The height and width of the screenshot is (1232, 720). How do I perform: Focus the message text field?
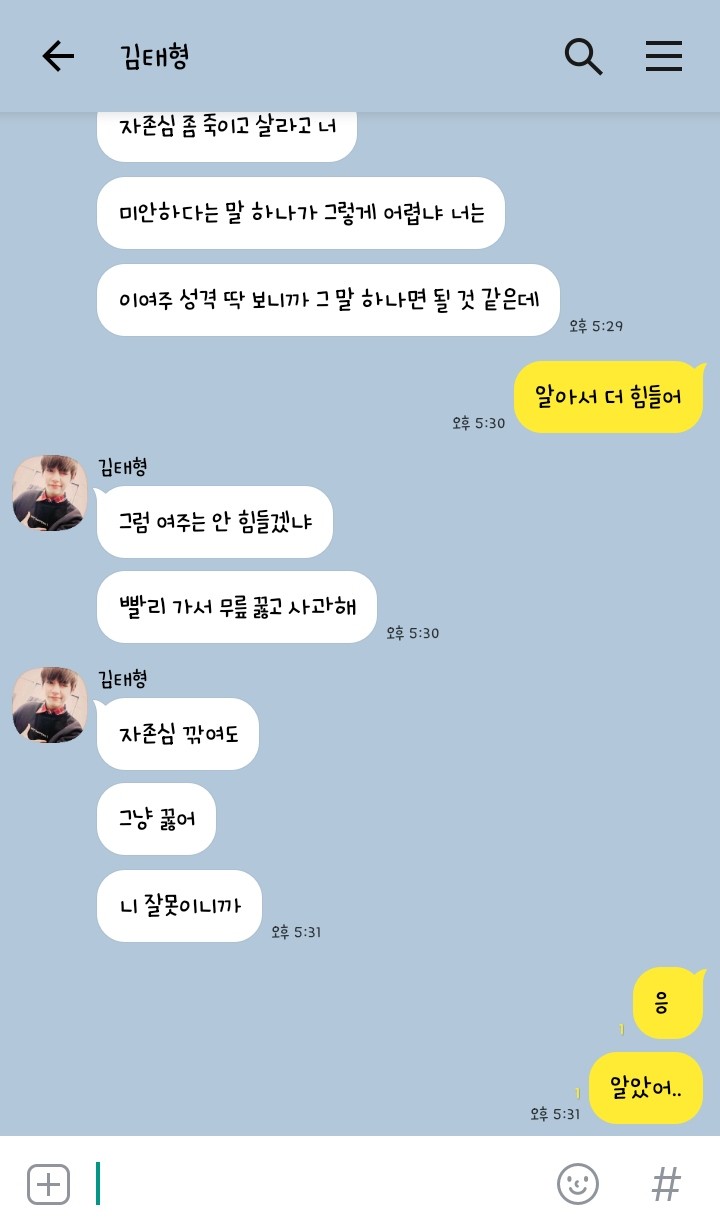(x=320, y=1184)
